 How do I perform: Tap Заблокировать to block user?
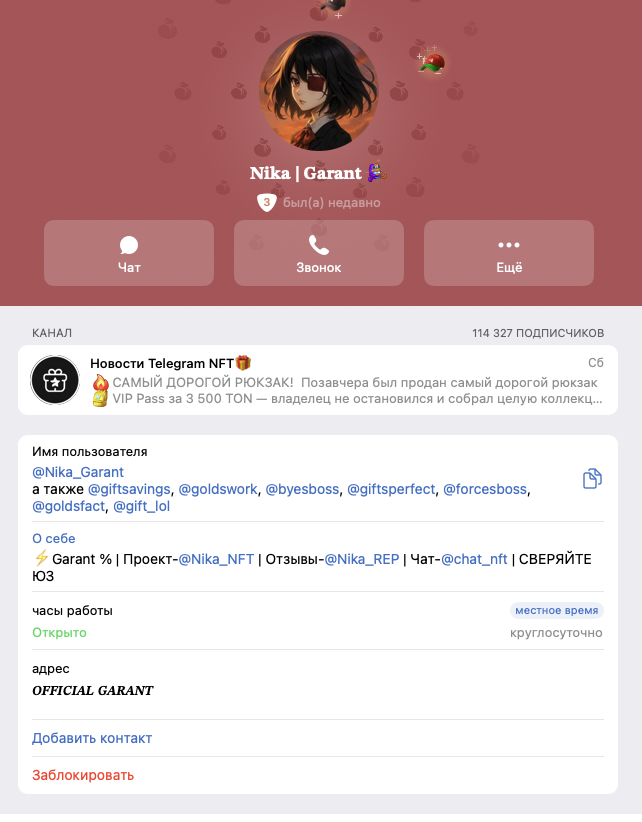pos(83,775)
